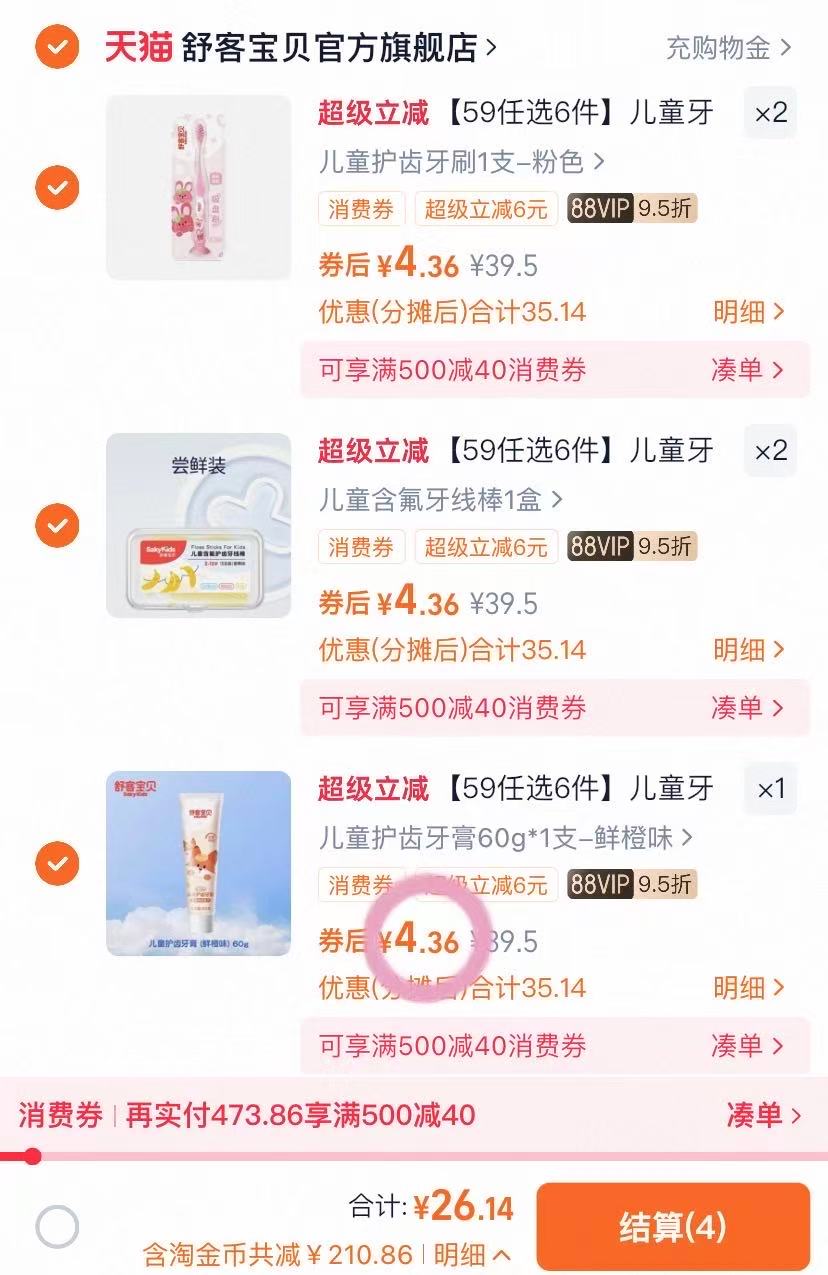Click the 88VIP badge on the toothbrush item
Viewport: 828px width, 1275px height.
click(601, 209)
